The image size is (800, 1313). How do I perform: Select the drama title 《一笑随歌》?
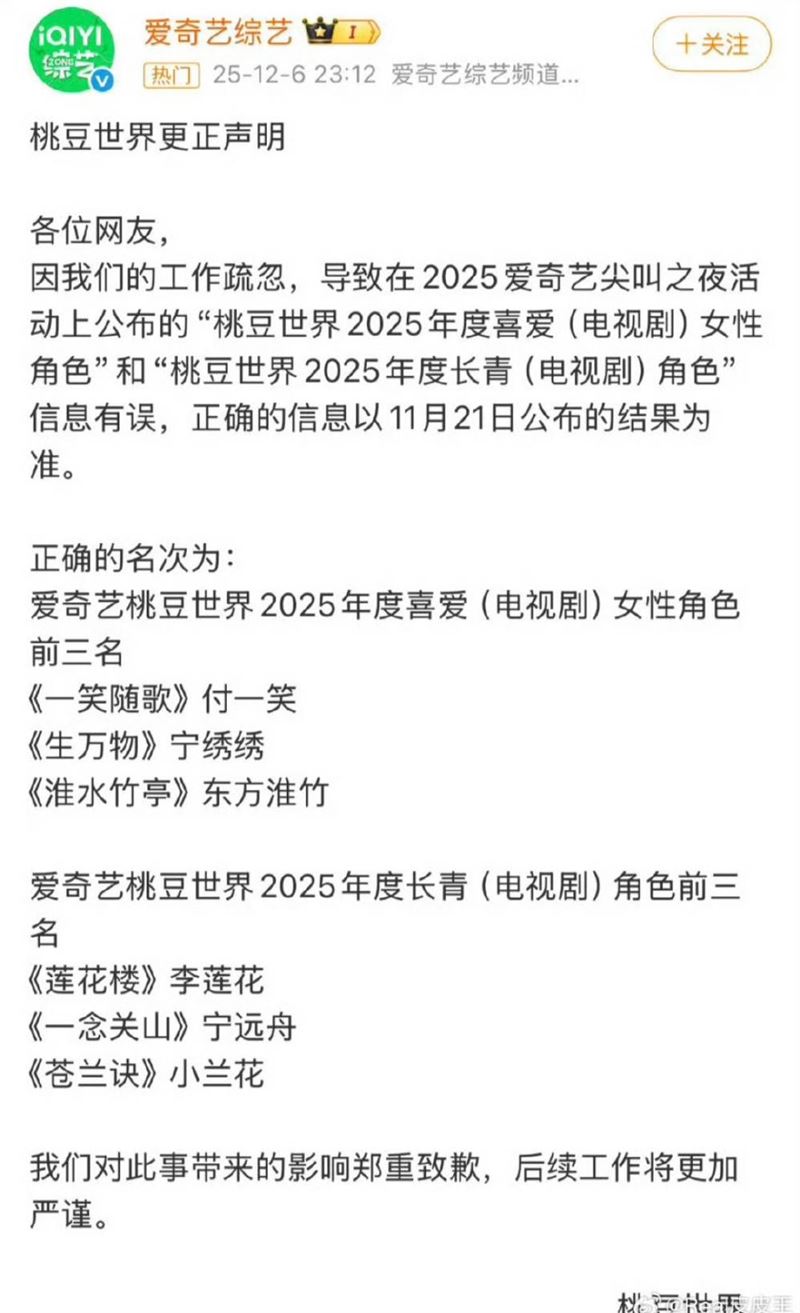[x=113, y=700]
